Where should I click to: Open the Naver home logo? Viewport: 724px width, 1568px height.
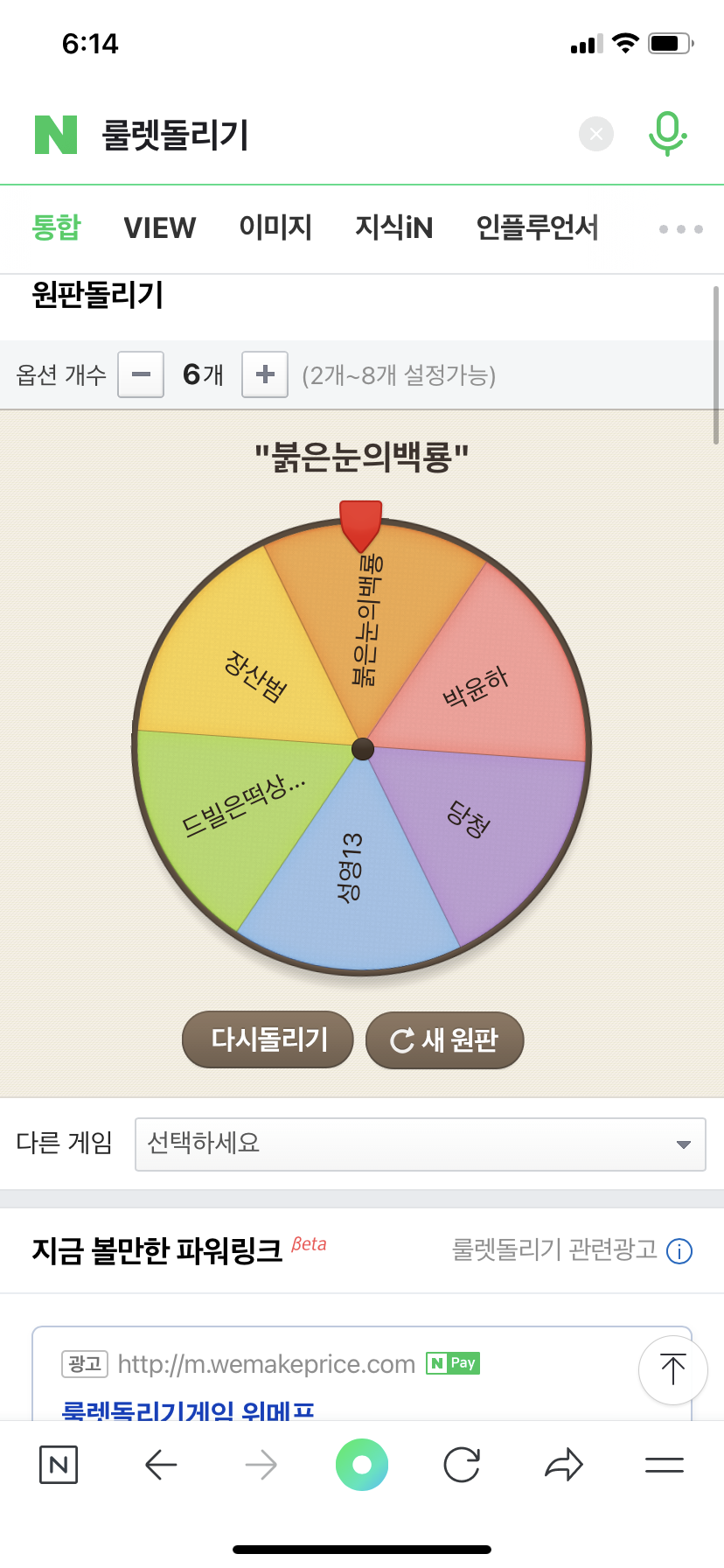[x=56, y=135]
